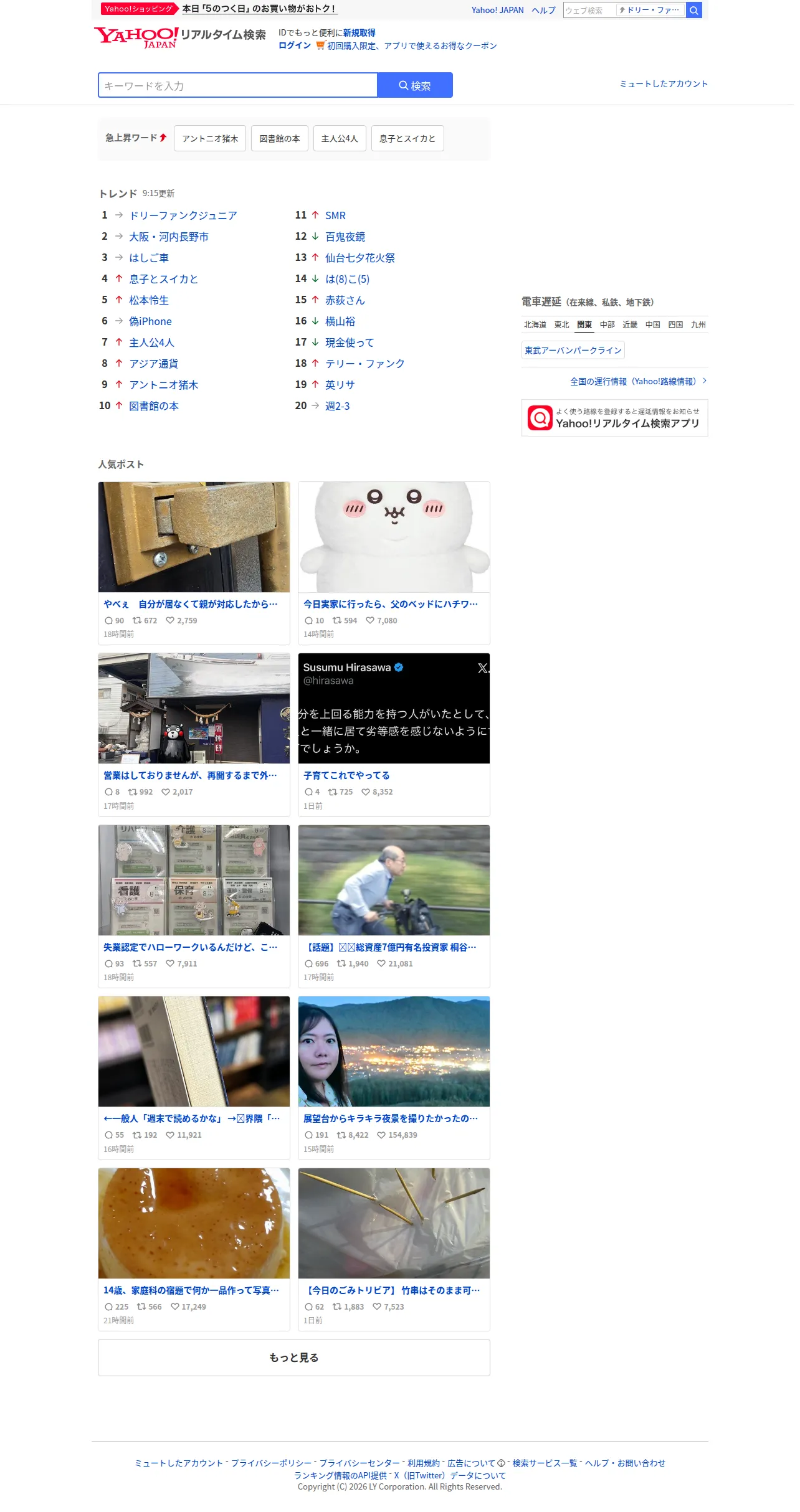Open the Yahoo!リアルタイム検索アプリ banner
Screen dimensions: 800x1512
pyautogui.click(x=615, y=418)
